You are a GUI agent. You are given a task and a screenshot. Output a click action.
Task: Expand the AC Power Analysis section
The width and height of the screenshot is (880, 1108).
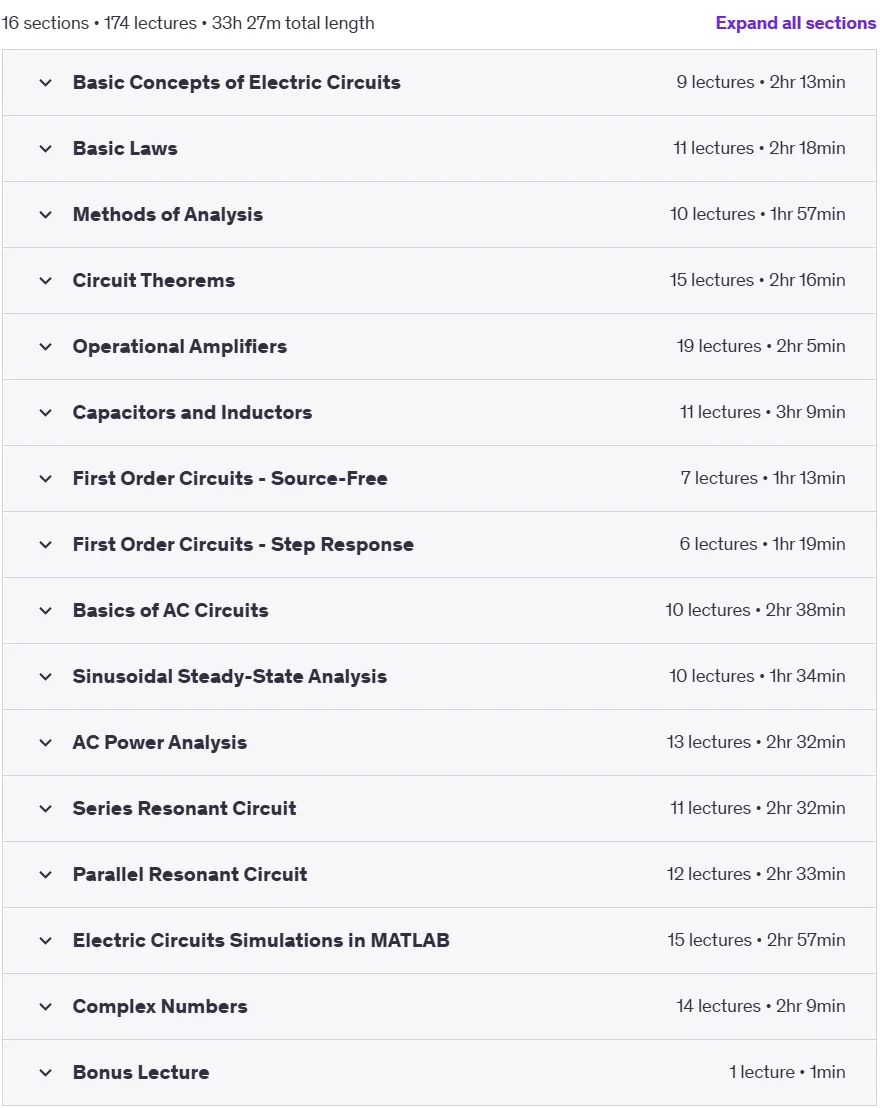click(439, 743)
